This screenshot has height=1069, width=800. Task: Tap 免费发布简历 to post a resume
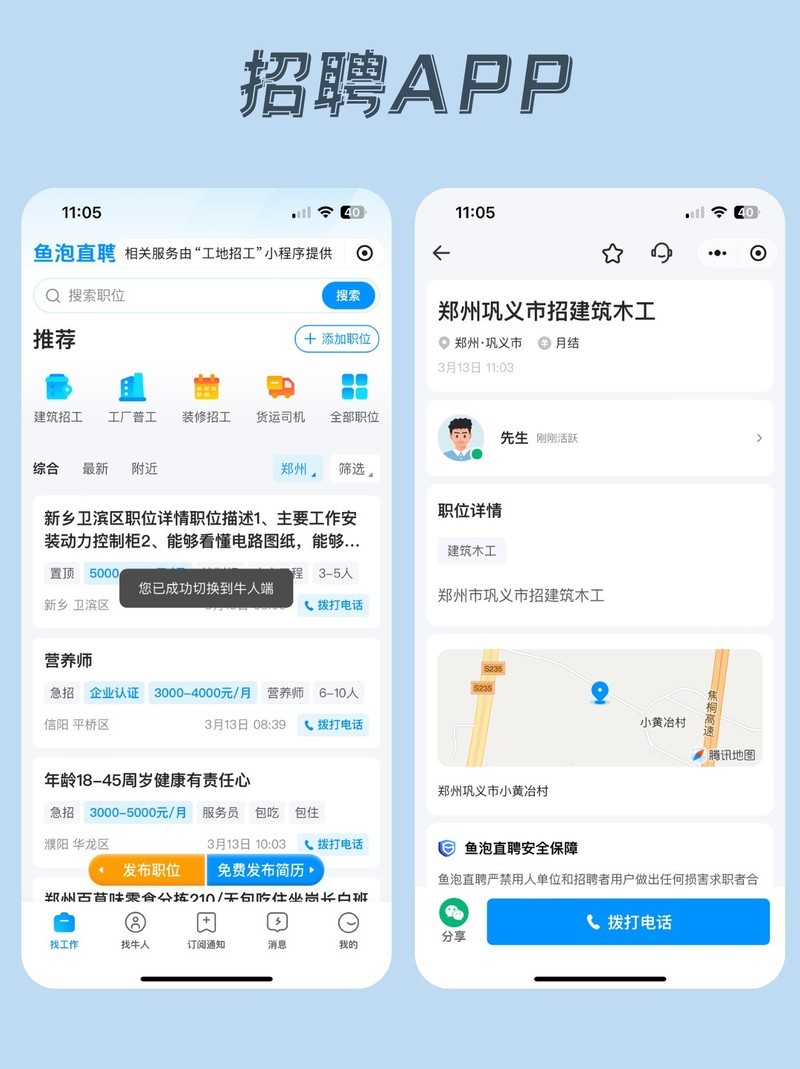pos(262,869)
